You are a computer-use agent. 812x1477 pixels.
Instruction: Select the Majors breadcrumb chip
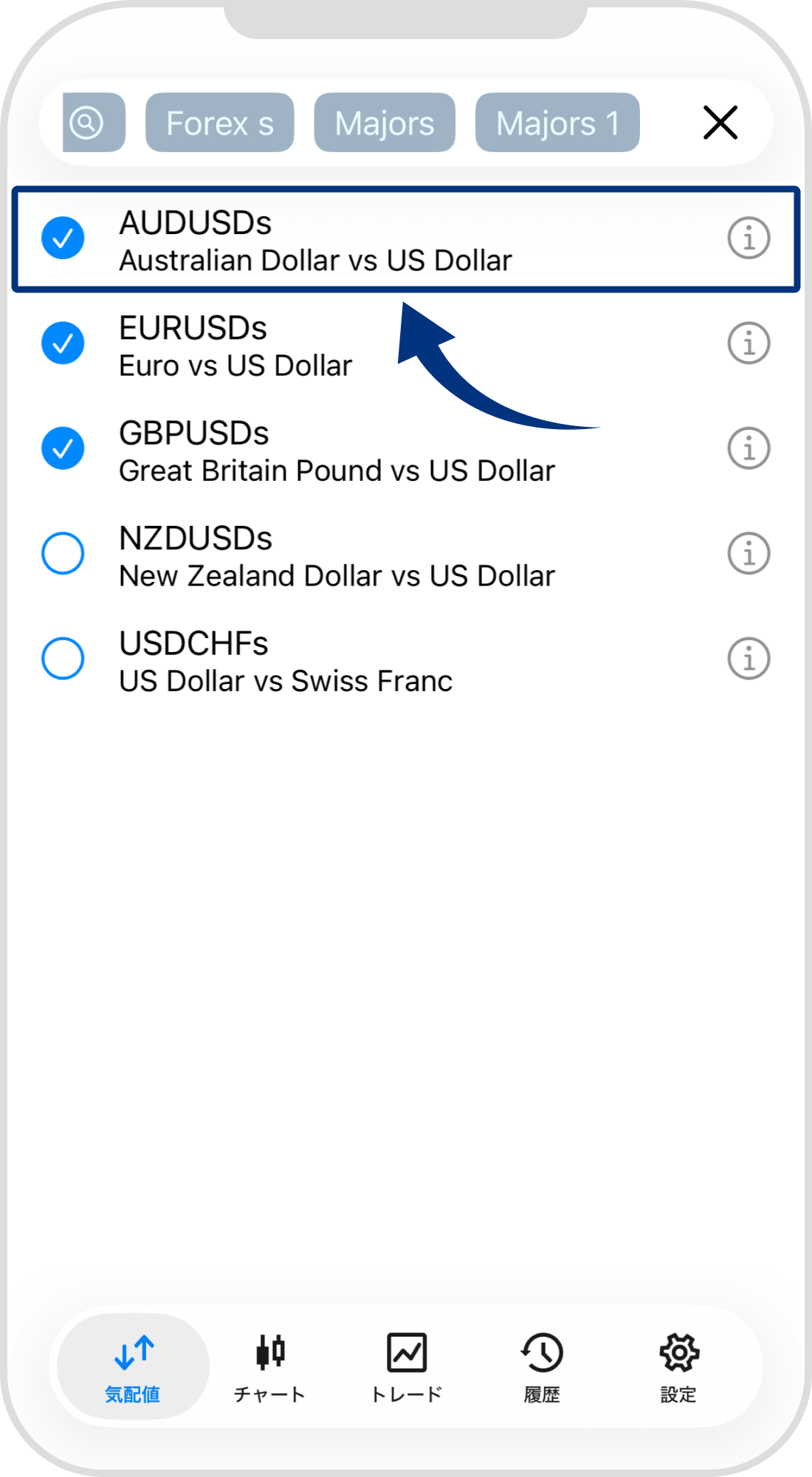coord(384,123)
